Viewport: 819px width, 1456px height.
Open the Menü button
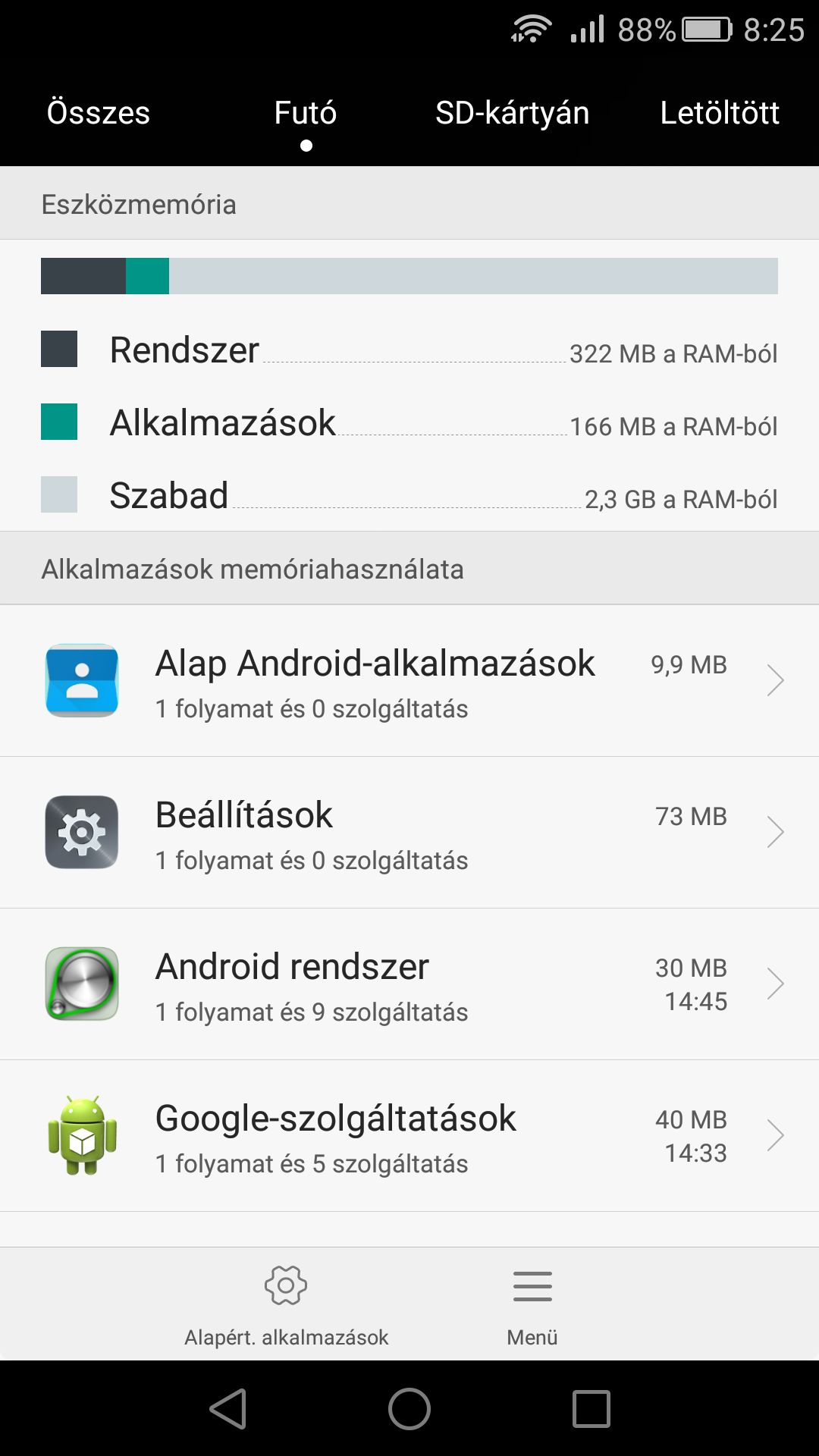pos(532,1305)
